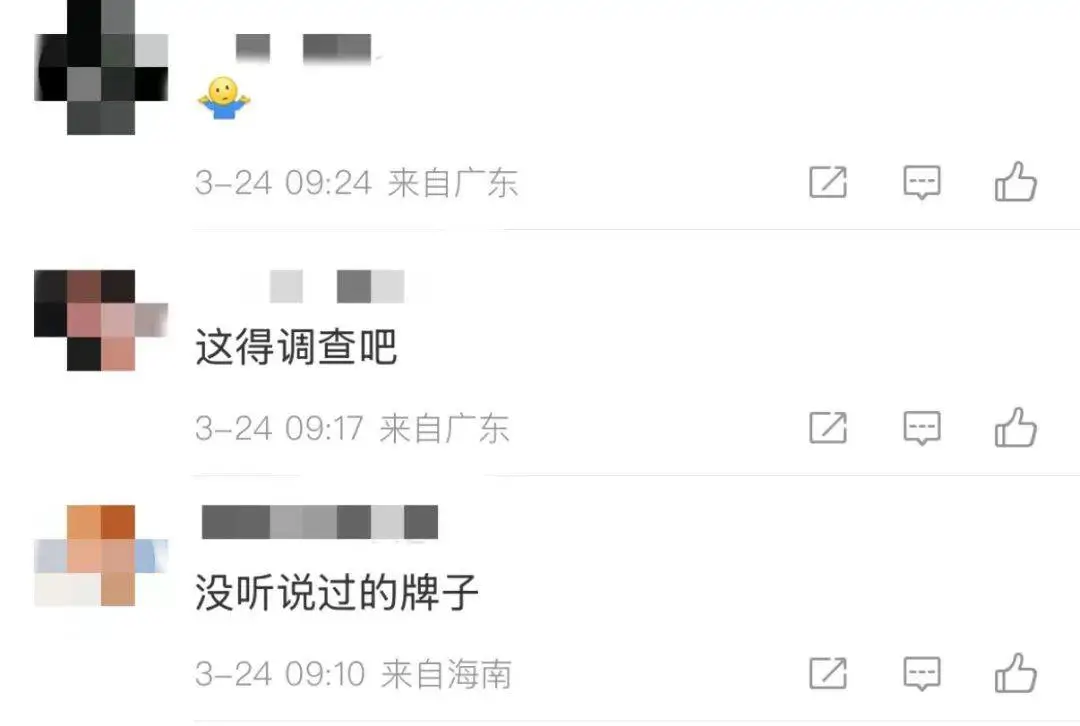Open the avatar of 这得调查吧 commenter

click(100, 320)
